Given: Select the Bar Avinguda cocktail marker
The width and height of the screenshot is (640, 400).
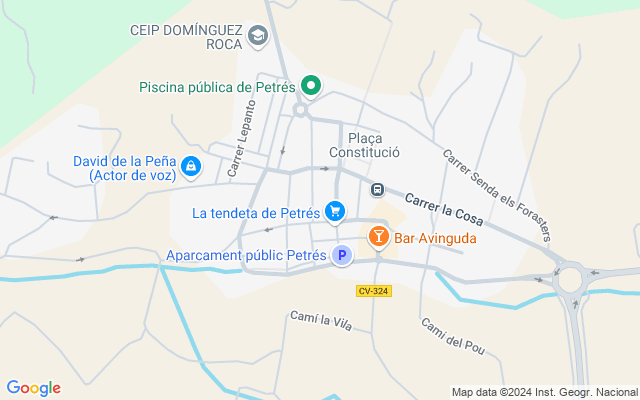Looking at the screenshot, I should tap(378, 237).
